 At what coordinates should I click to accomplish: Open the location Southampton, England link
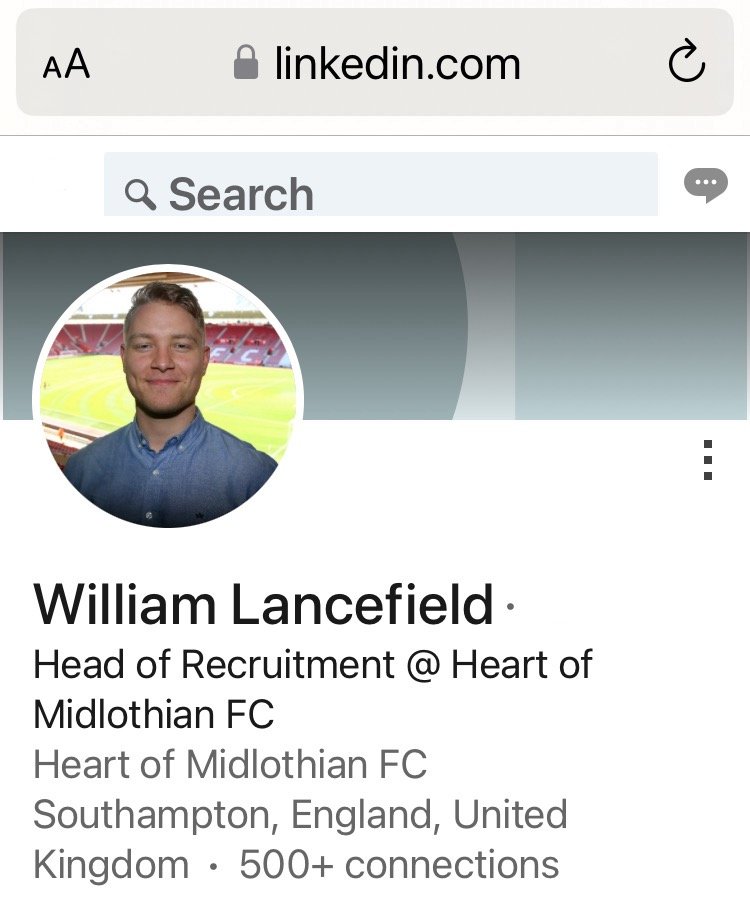point(300,816)
